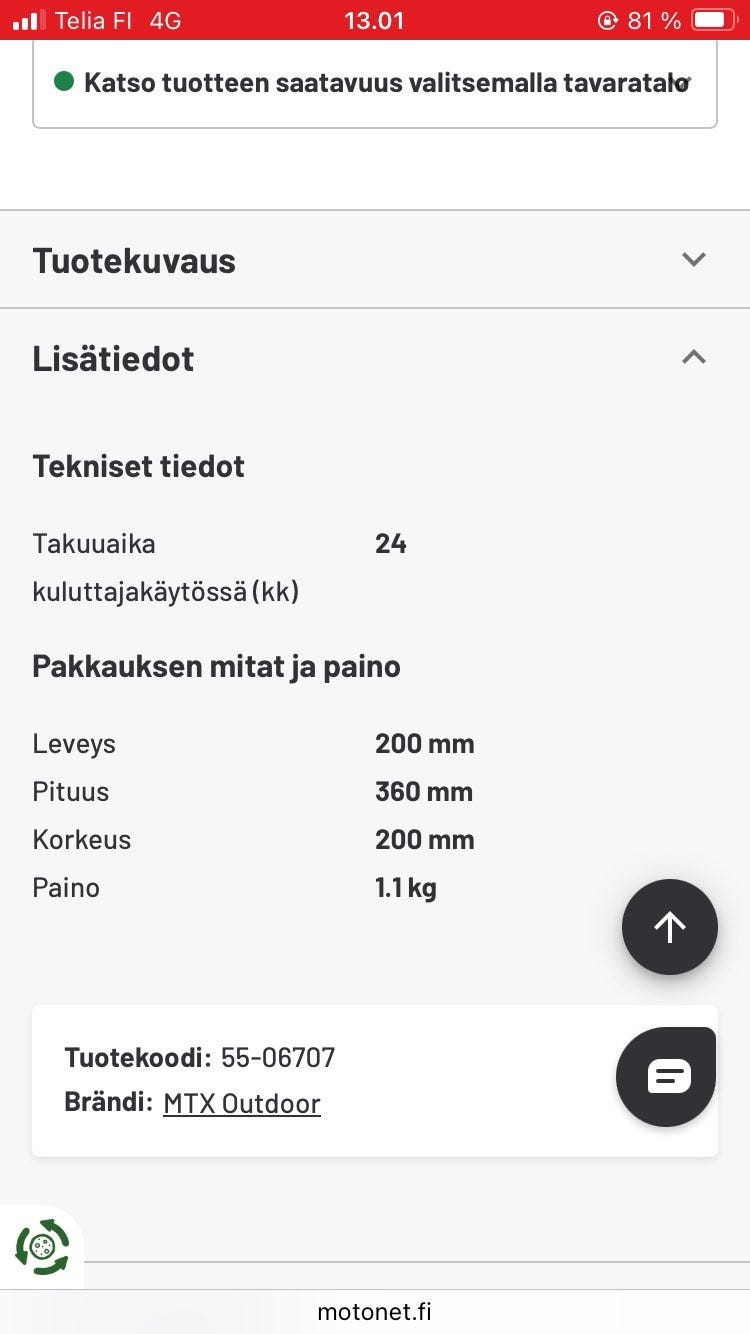
Task: Tap the scroll-to-top arrow button
Action: tap(669, 927)
